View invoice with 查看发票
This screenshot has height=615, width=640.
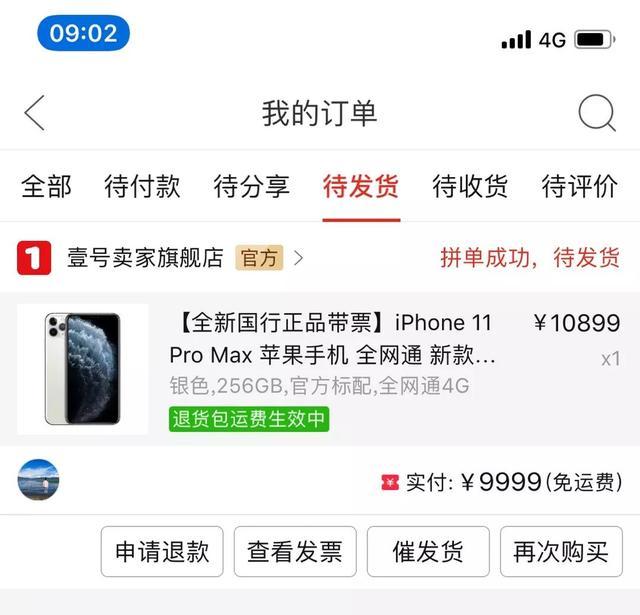(295, 552)
